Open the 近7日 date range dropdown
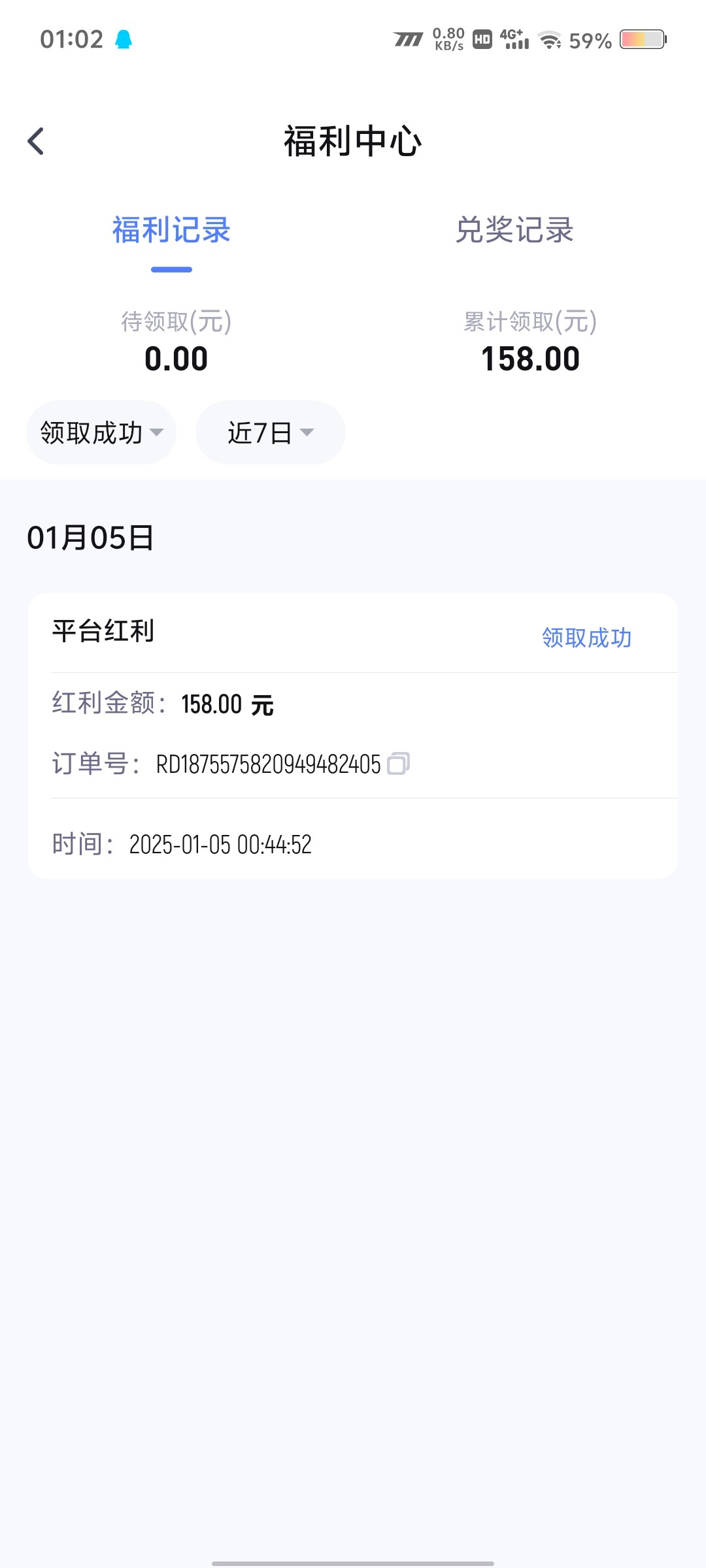Image resolution: width=706 pixels, height=1568 pixels. tap(270, 433)
